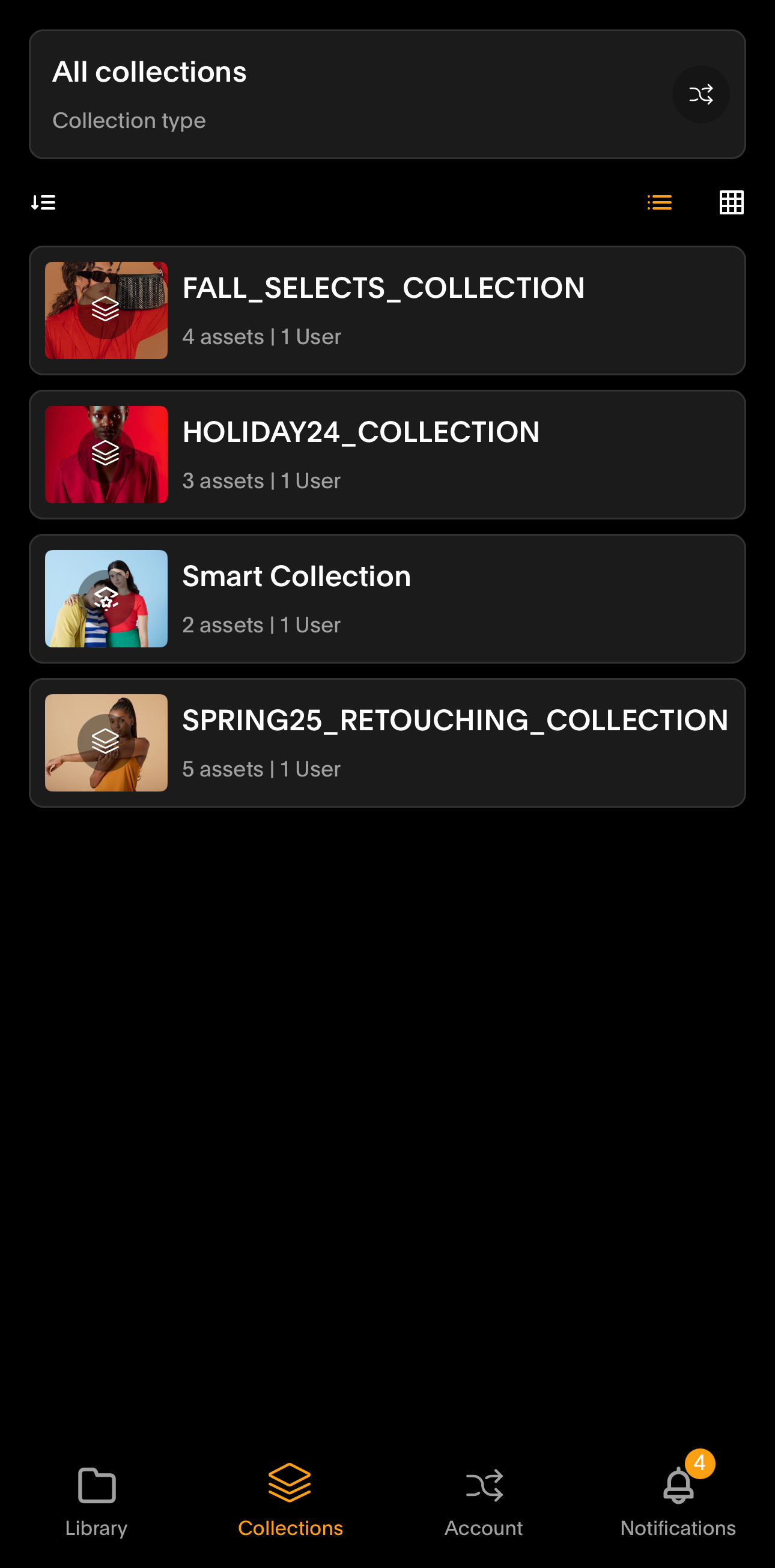Open the Notifications tab
The height and width of the screenshot is (1568, 775).
678,1502
